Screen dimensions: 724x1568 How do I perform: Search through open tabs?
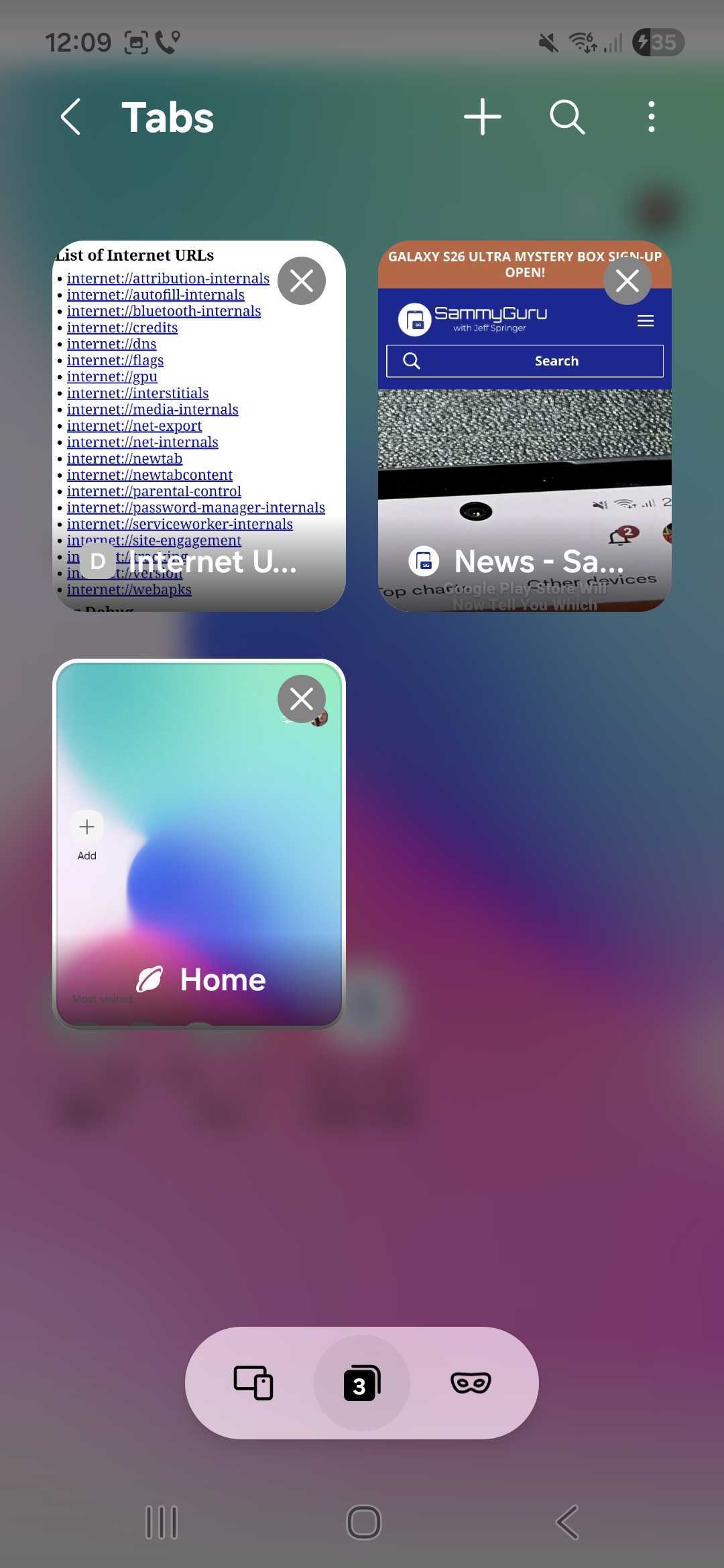coord(567,117)
